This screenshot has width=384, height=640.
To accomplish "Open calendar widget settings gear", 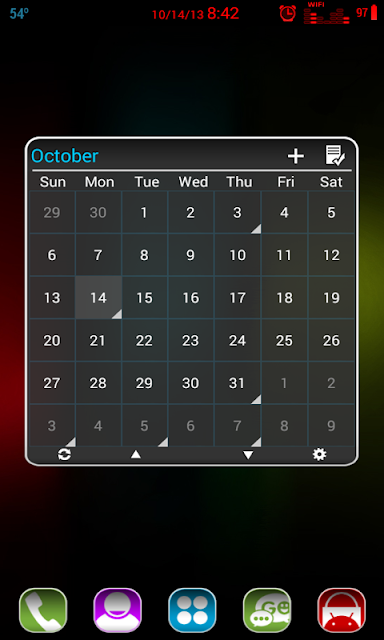I will [x=319, y=454].
